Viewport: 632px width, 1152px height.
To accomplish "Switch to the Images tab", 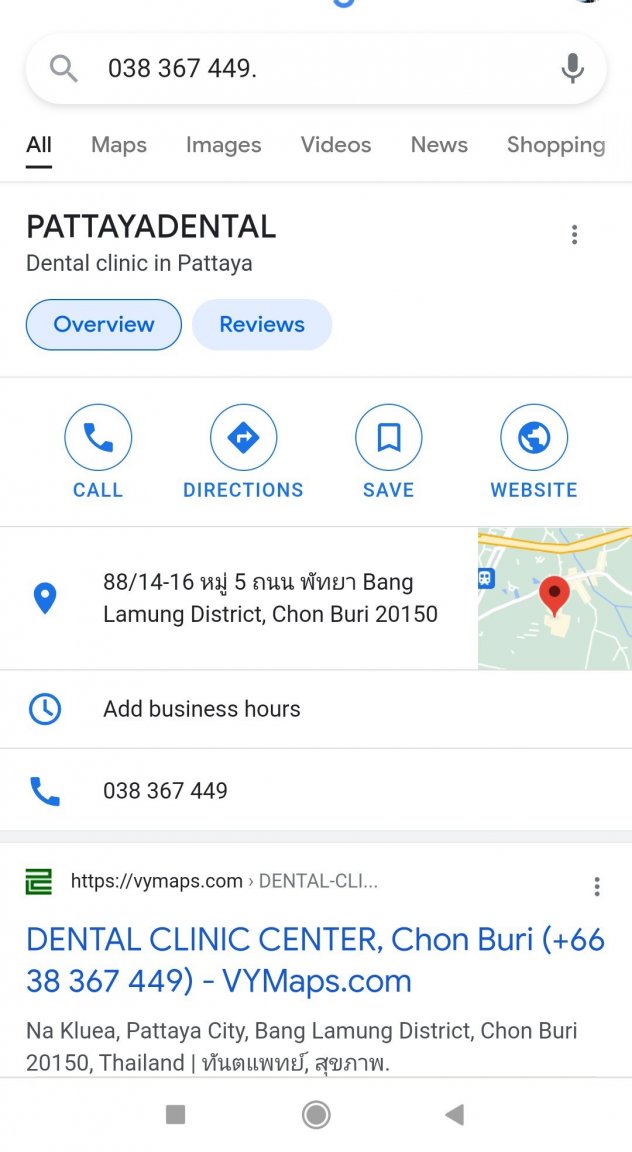I will (x=223, y=145).
